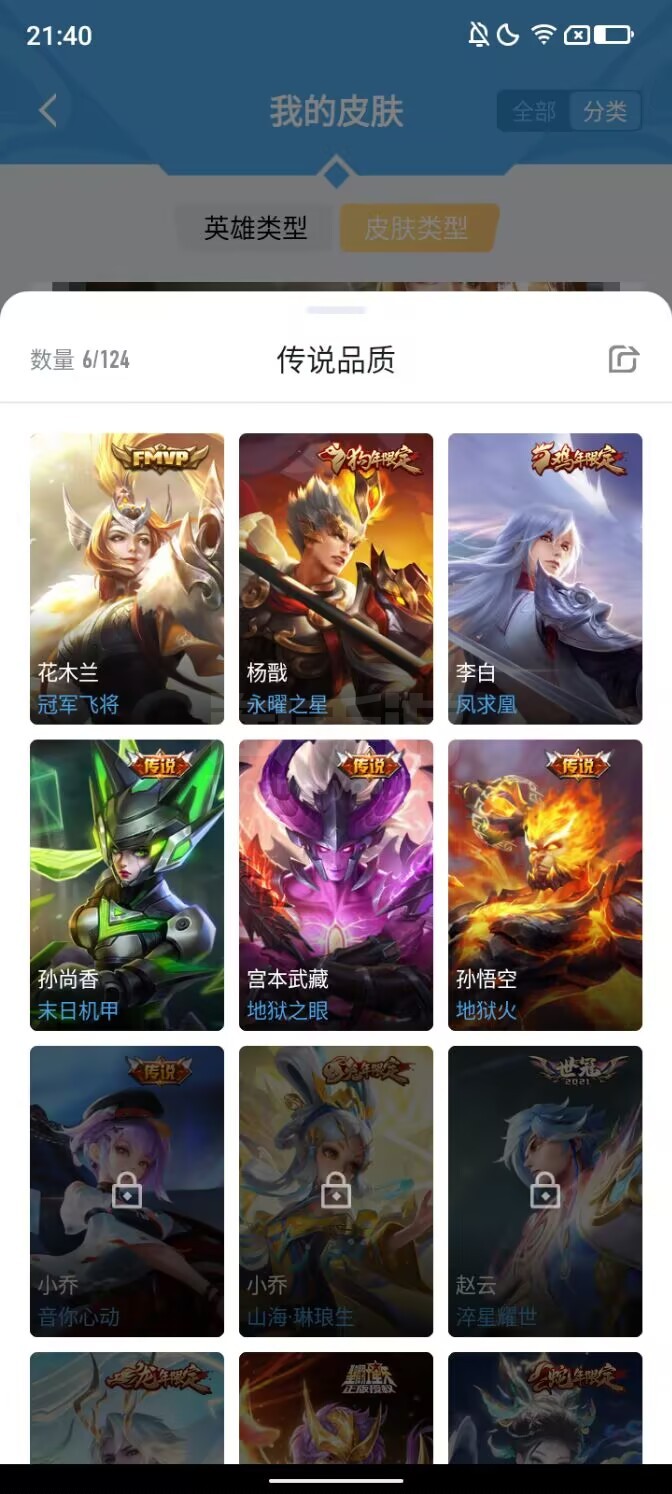The width and height of the screenshot is (672, 1494).
Task: Tap the share icon beside 传说品质
Action: (x=623, y=359)
